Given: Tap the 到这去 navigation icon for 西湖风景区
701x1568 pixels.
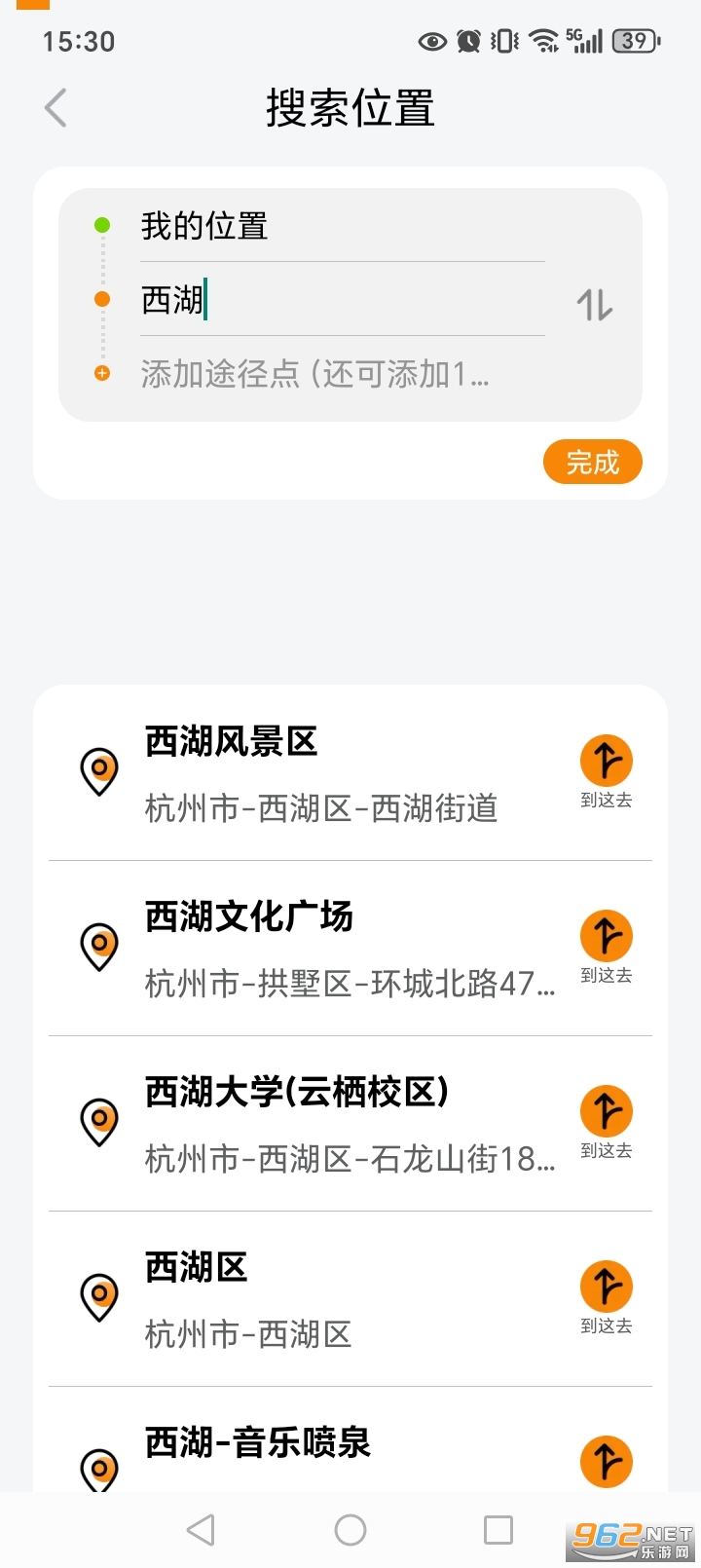Looking at the screenshot, I should click(606, 761).
